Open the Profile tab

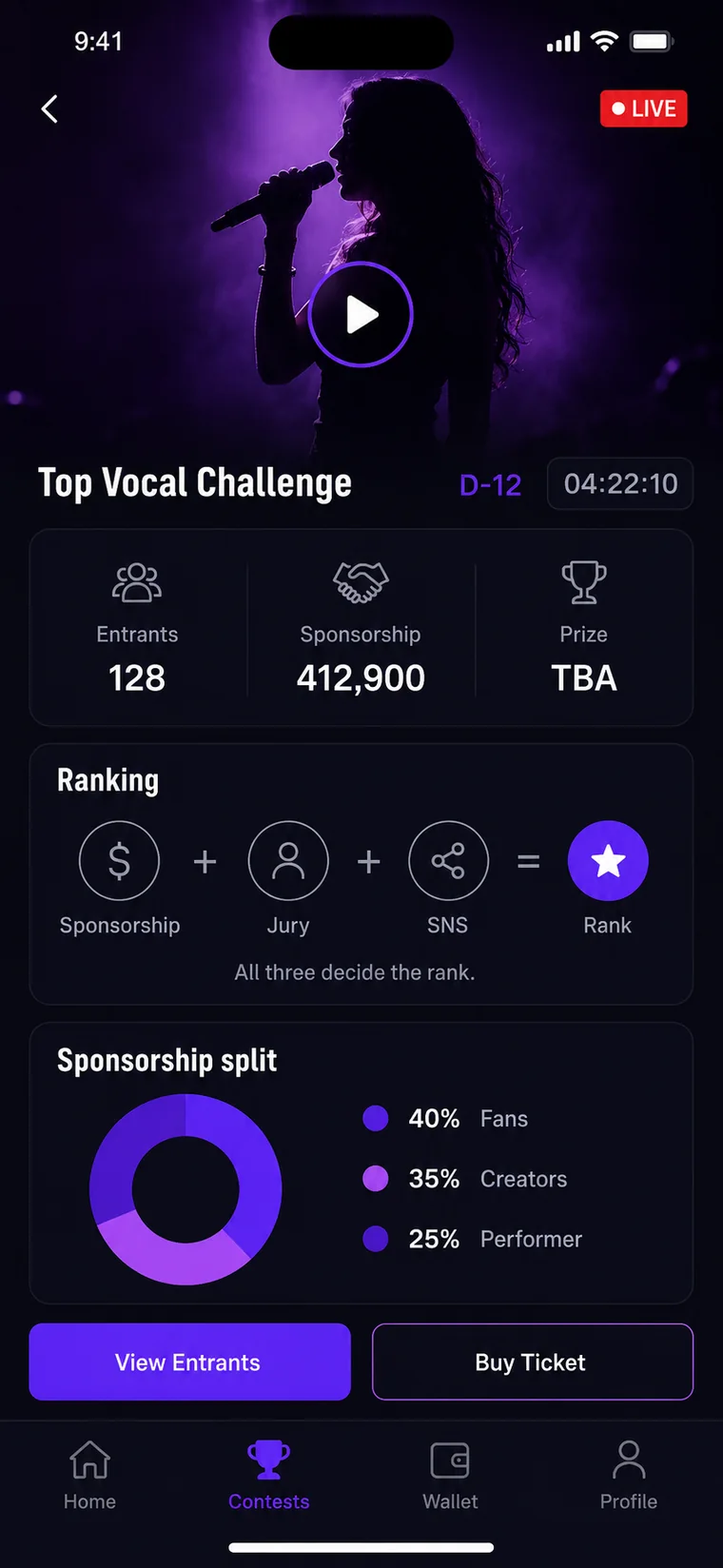[629, 1476]
